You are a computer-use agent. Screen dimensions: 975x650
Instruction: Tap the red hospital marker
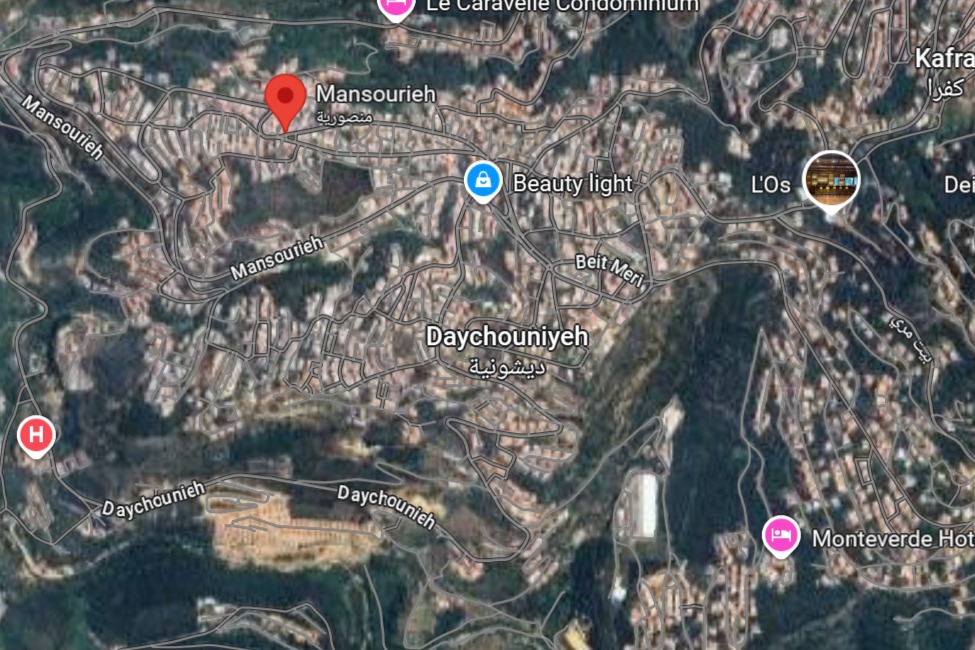[37, 435]
